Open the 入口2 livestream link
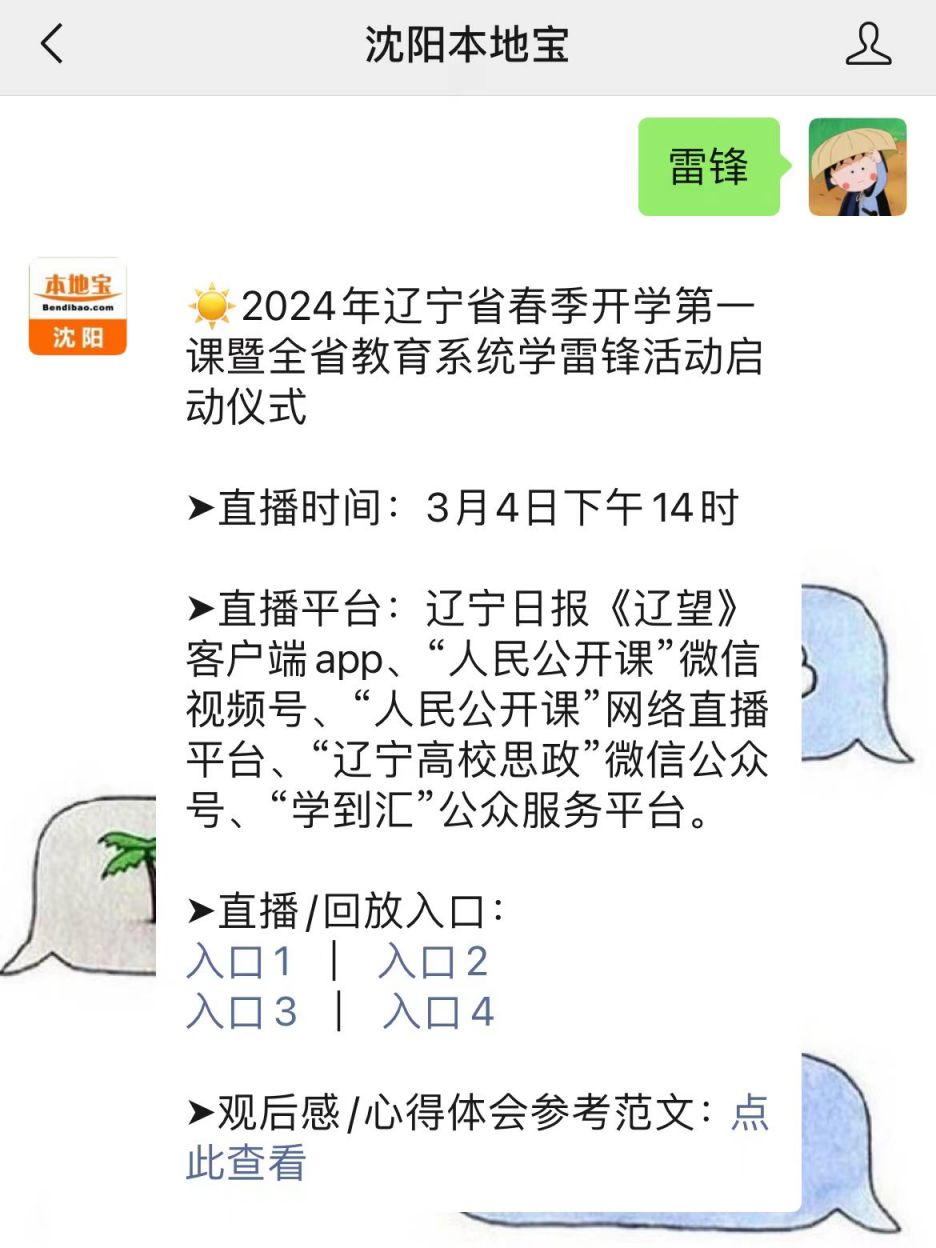 coord(433,962)
